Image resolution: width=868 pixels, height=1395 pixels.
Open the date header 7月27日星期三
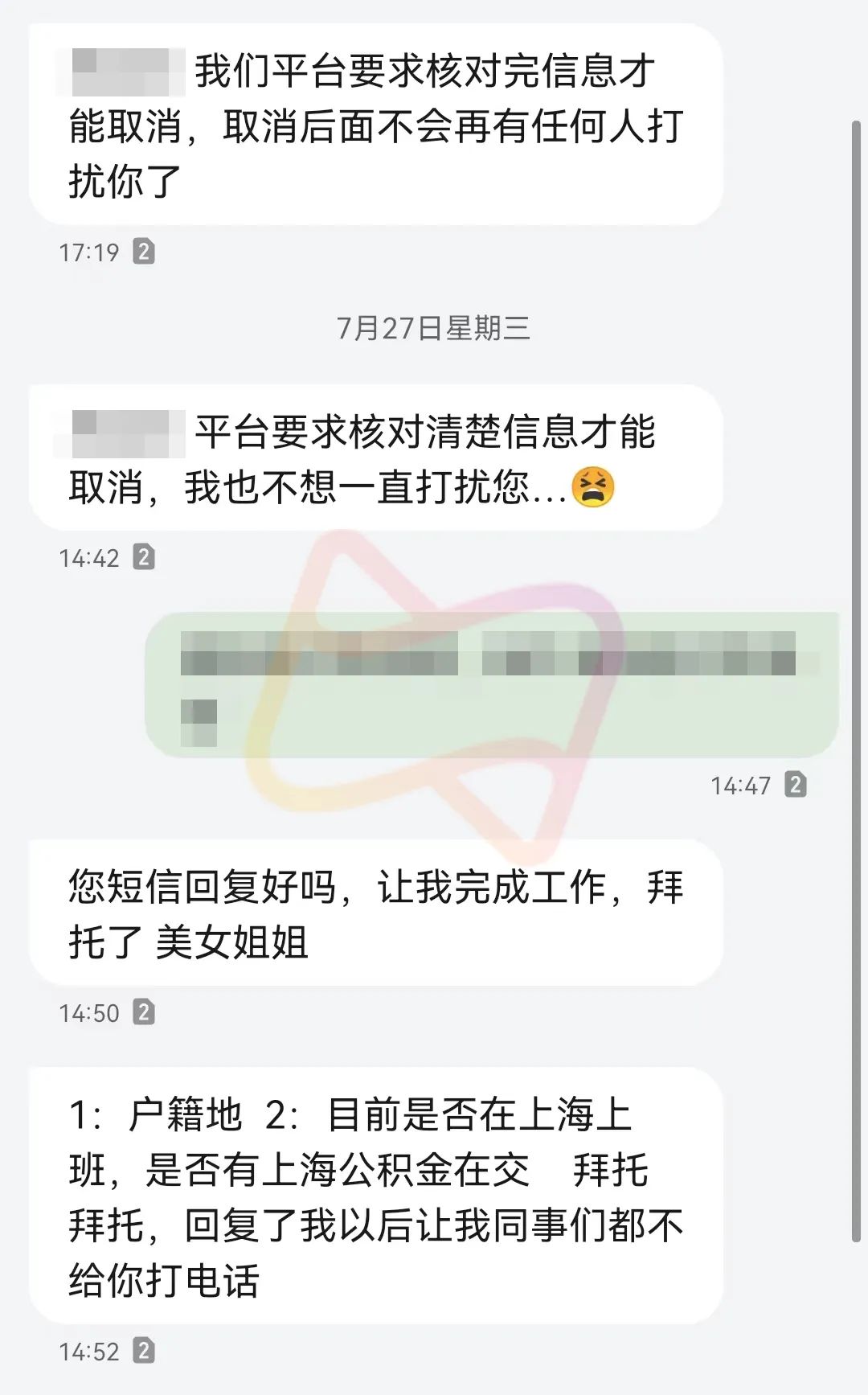tap(434, 326)
